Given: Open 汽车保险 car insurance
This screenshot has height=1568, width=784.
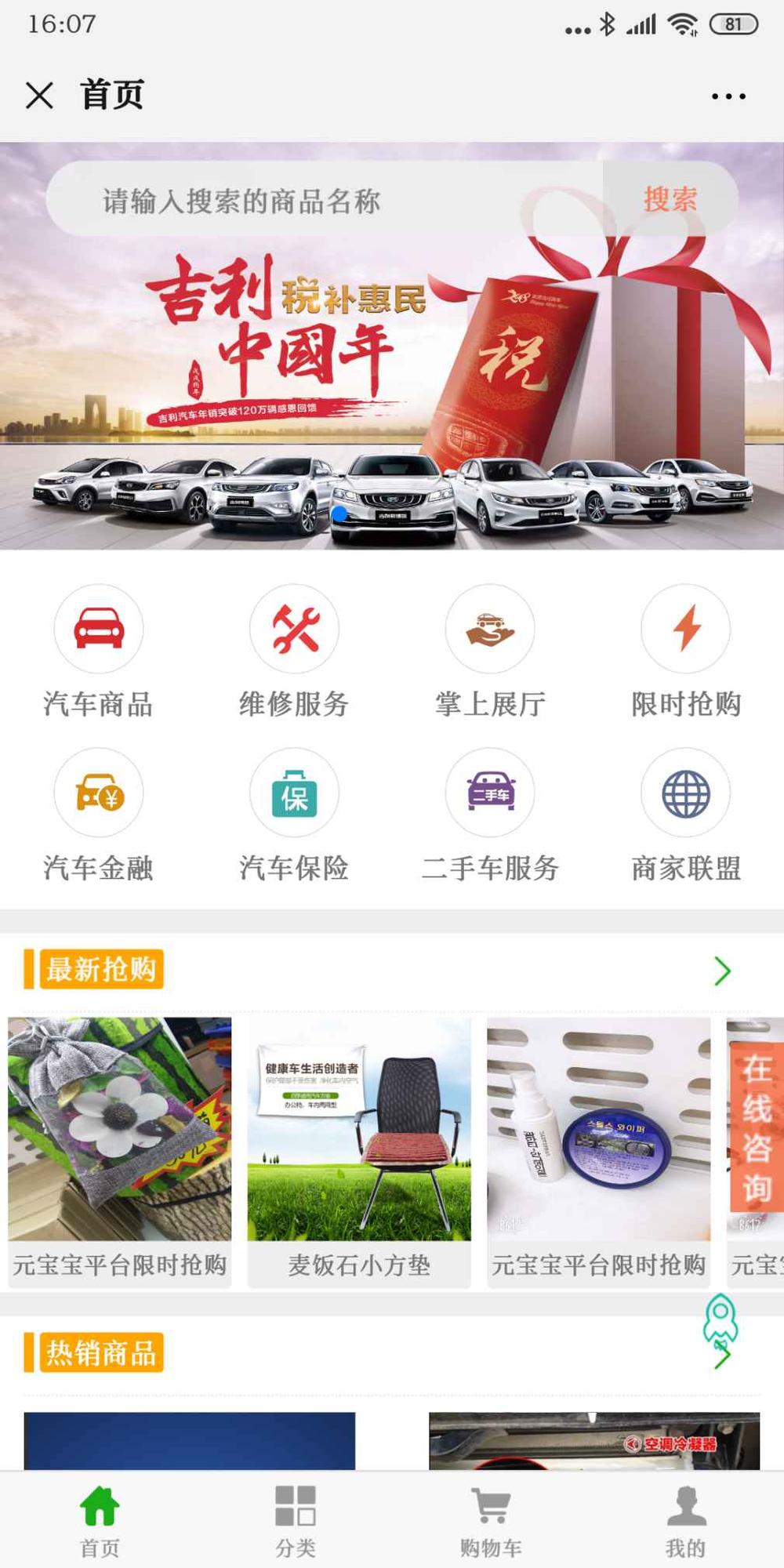Looking at the screenshot, I should pos(294,815).
